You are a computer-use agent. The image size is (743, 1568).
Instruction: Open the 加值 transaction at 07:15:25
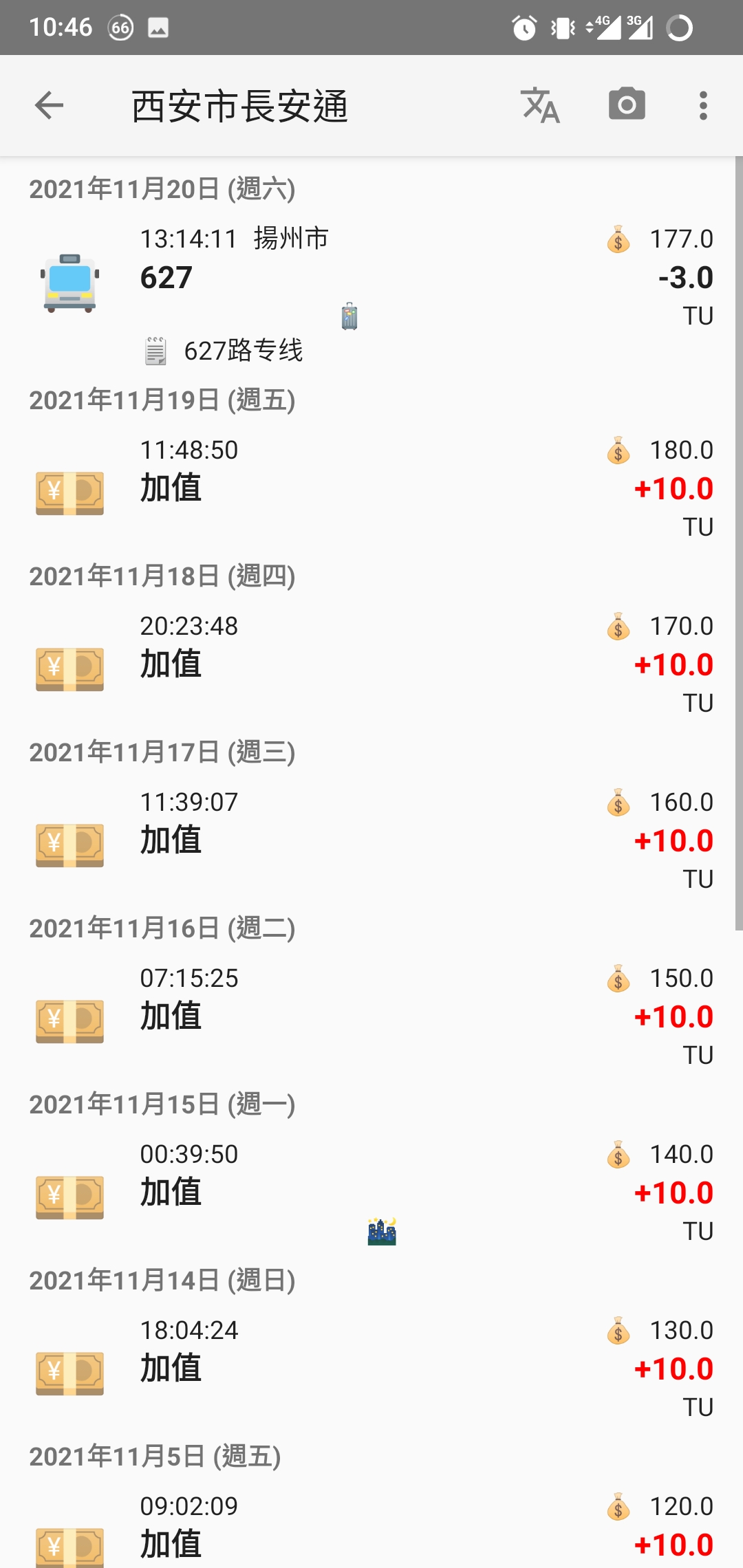(x=371, y=1016)
